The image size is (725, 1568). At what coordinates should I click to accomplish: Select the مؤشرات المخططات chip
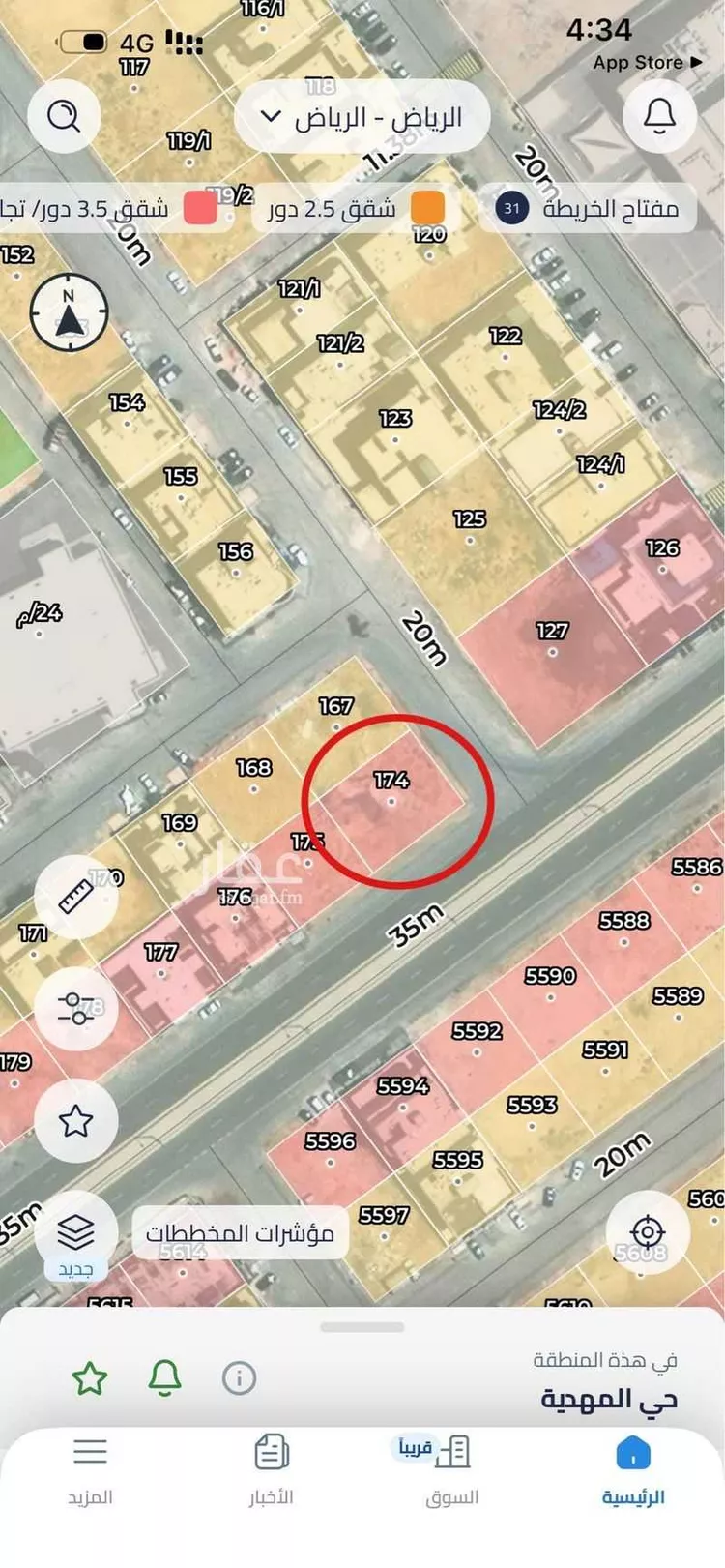[240, 1233]
